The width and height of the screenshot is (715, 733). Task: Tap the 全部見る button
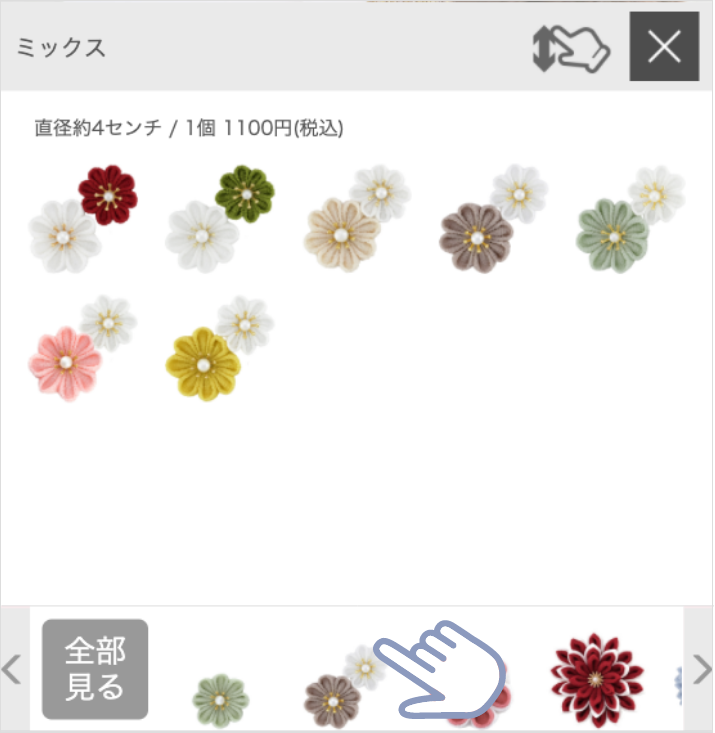[x=95, y=669]
